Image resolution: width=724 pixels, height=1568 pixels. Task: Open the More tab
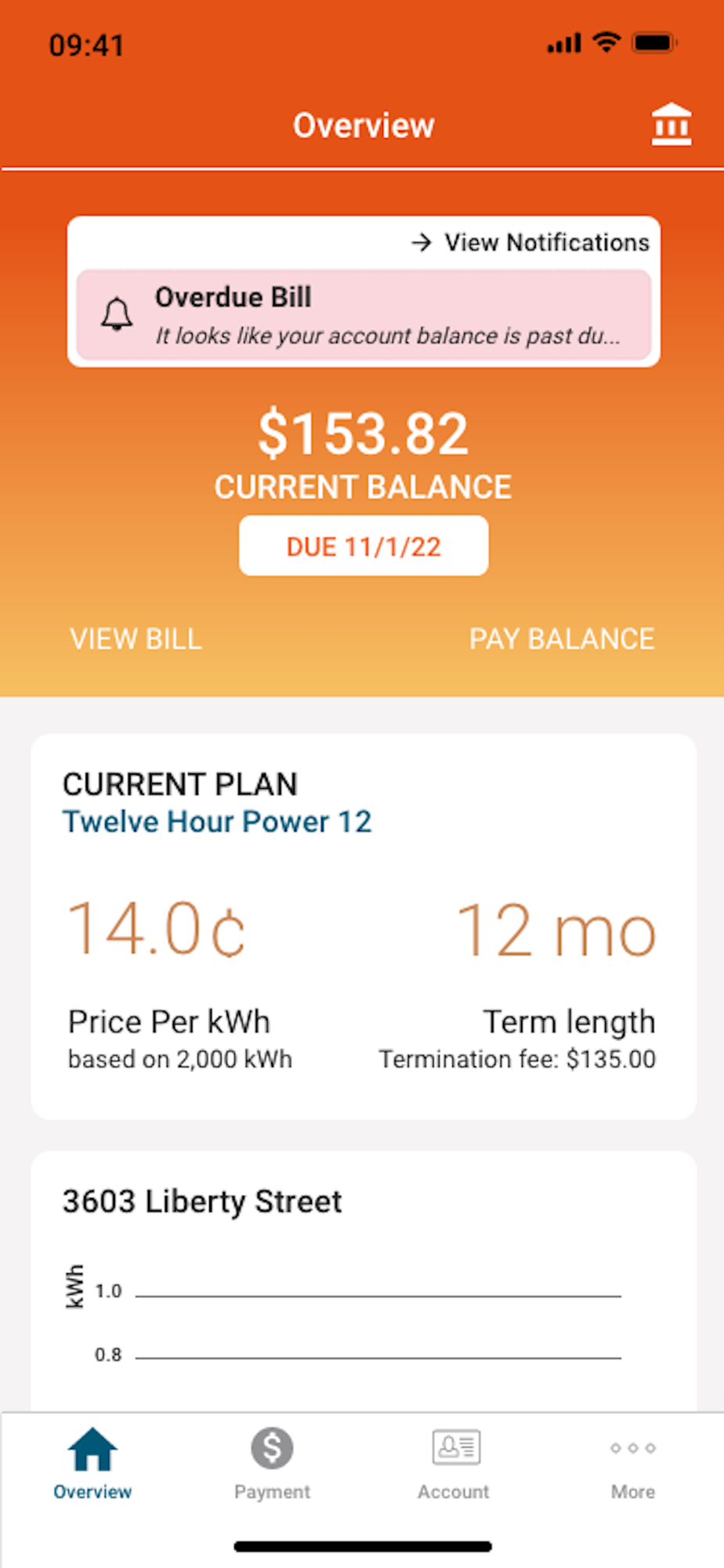pos(633,1464)
